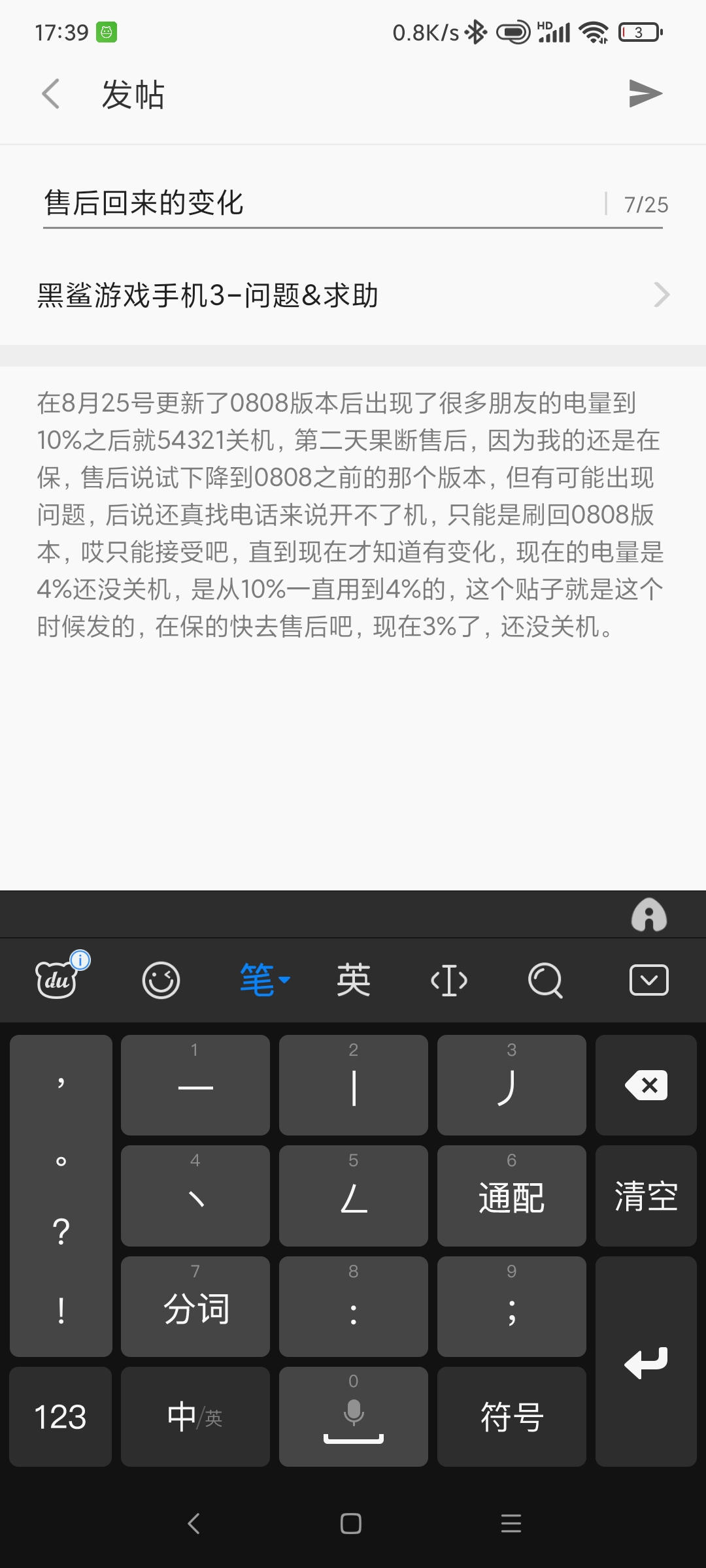The width and height of the screenshot is (706, 1568).
Task: Tap the backspace key
Action: [646, 1085]
